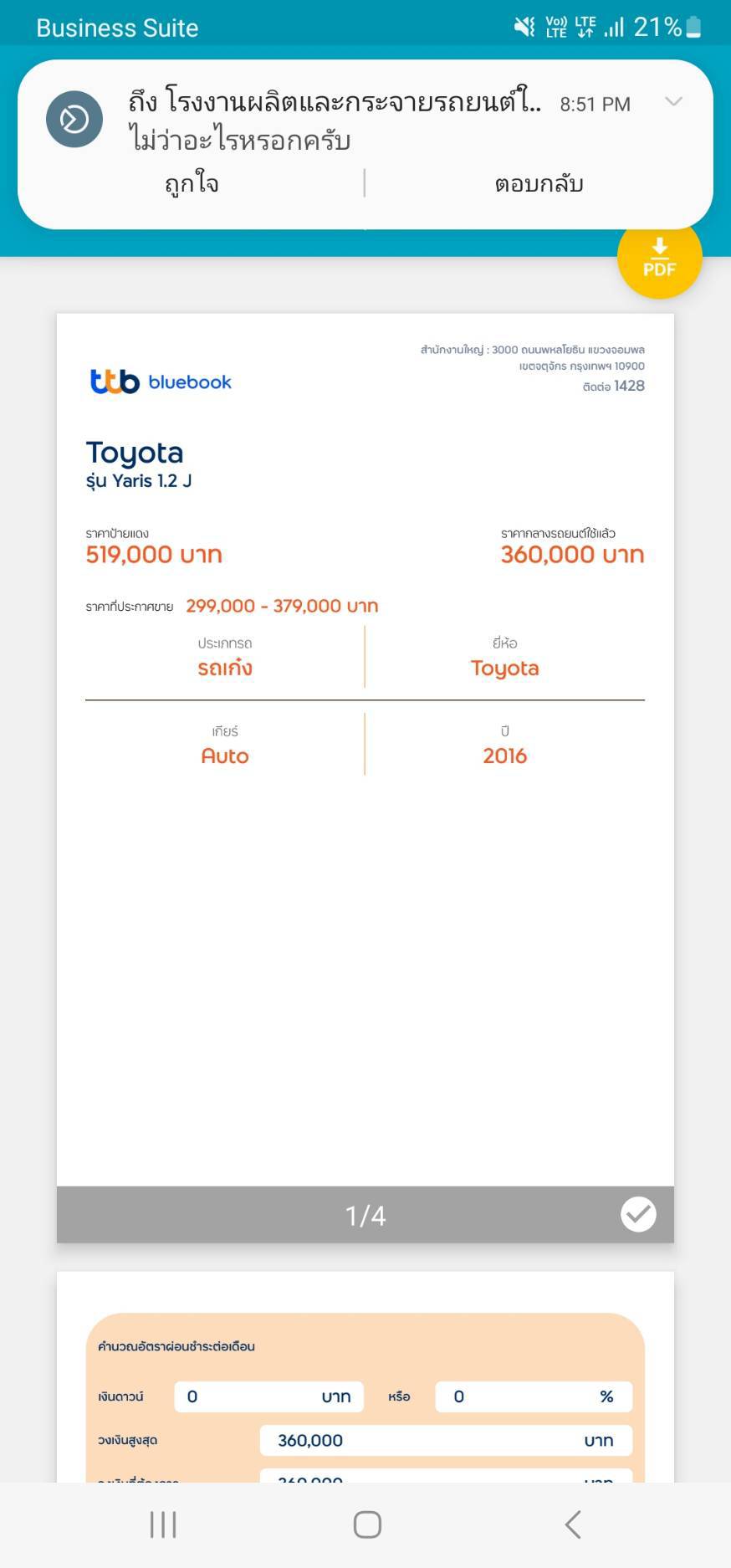Open the Business Suite message notification

[335, 121]
